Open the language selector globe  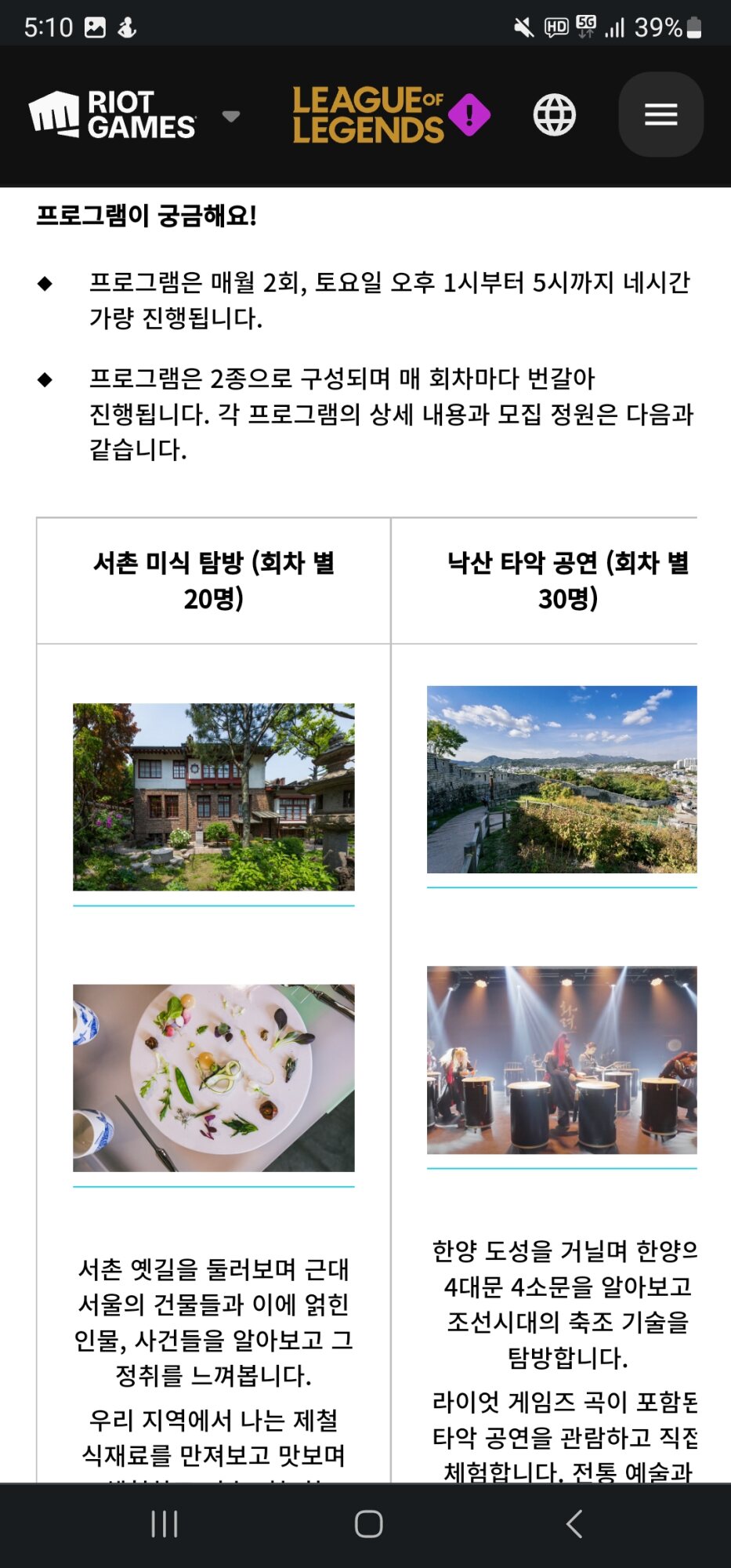554,115
